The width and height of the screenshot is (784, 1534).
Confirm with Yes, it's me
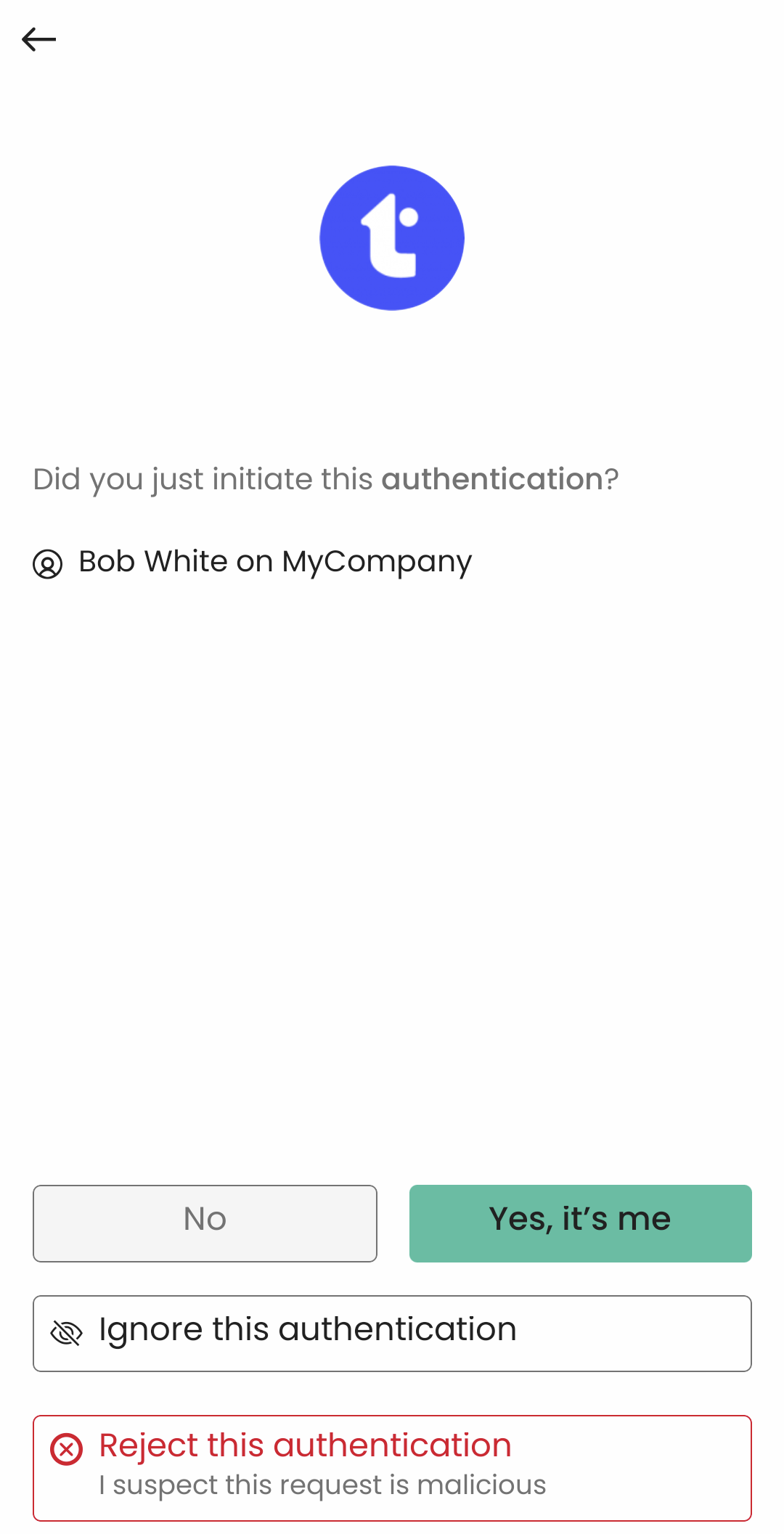(580, 1223)
